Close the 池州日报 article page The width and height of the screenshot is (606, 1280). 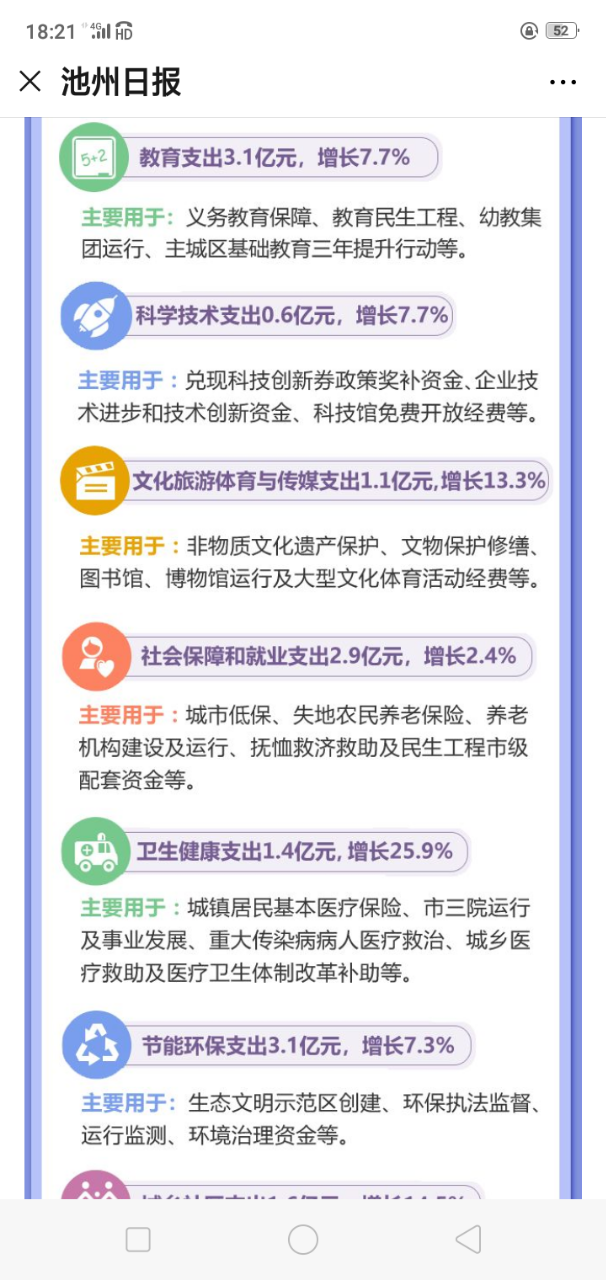pyautogui.click(x=30, y=82)
